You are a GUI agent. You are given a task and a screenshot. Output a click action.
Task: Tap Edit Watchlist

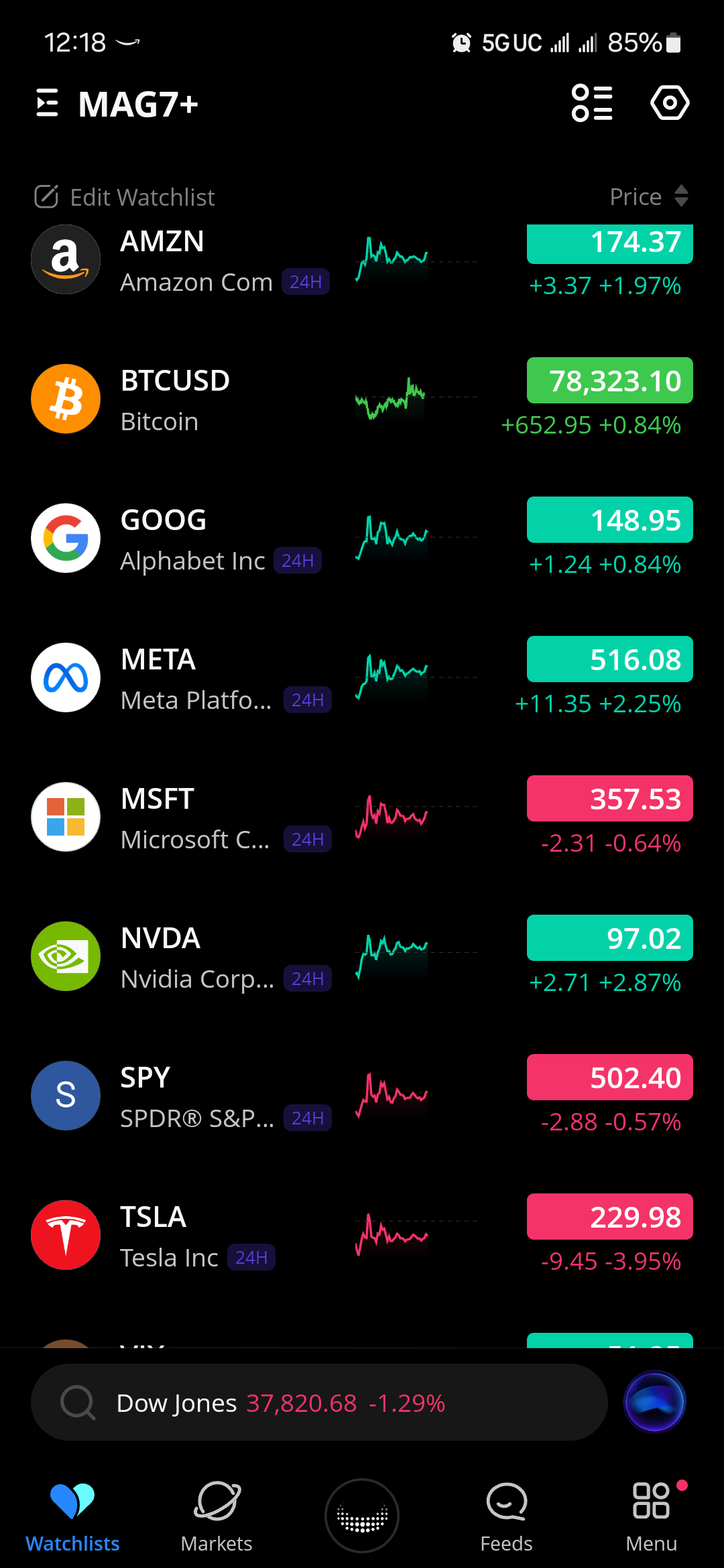tap(125, 197)
